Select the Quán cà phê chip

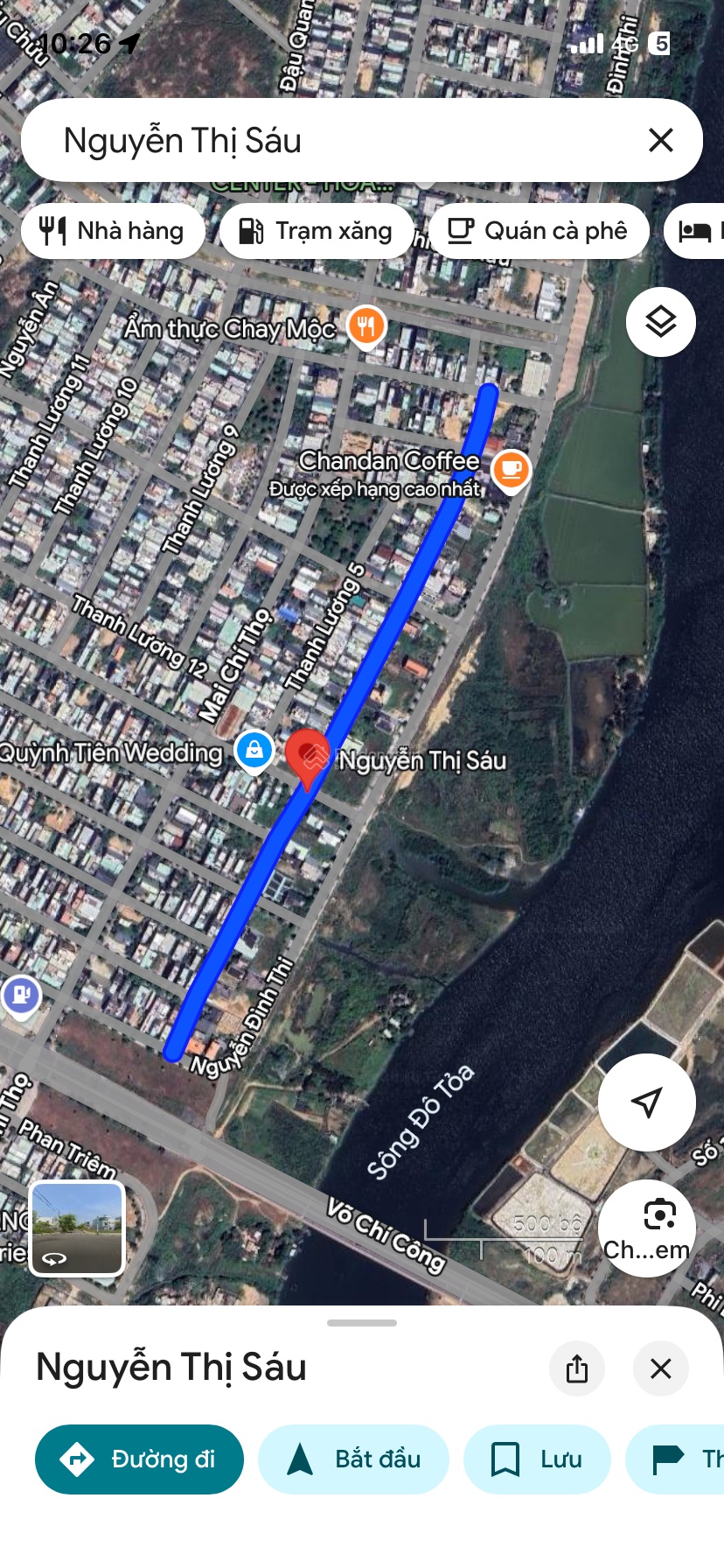click(x=538, y=231)
